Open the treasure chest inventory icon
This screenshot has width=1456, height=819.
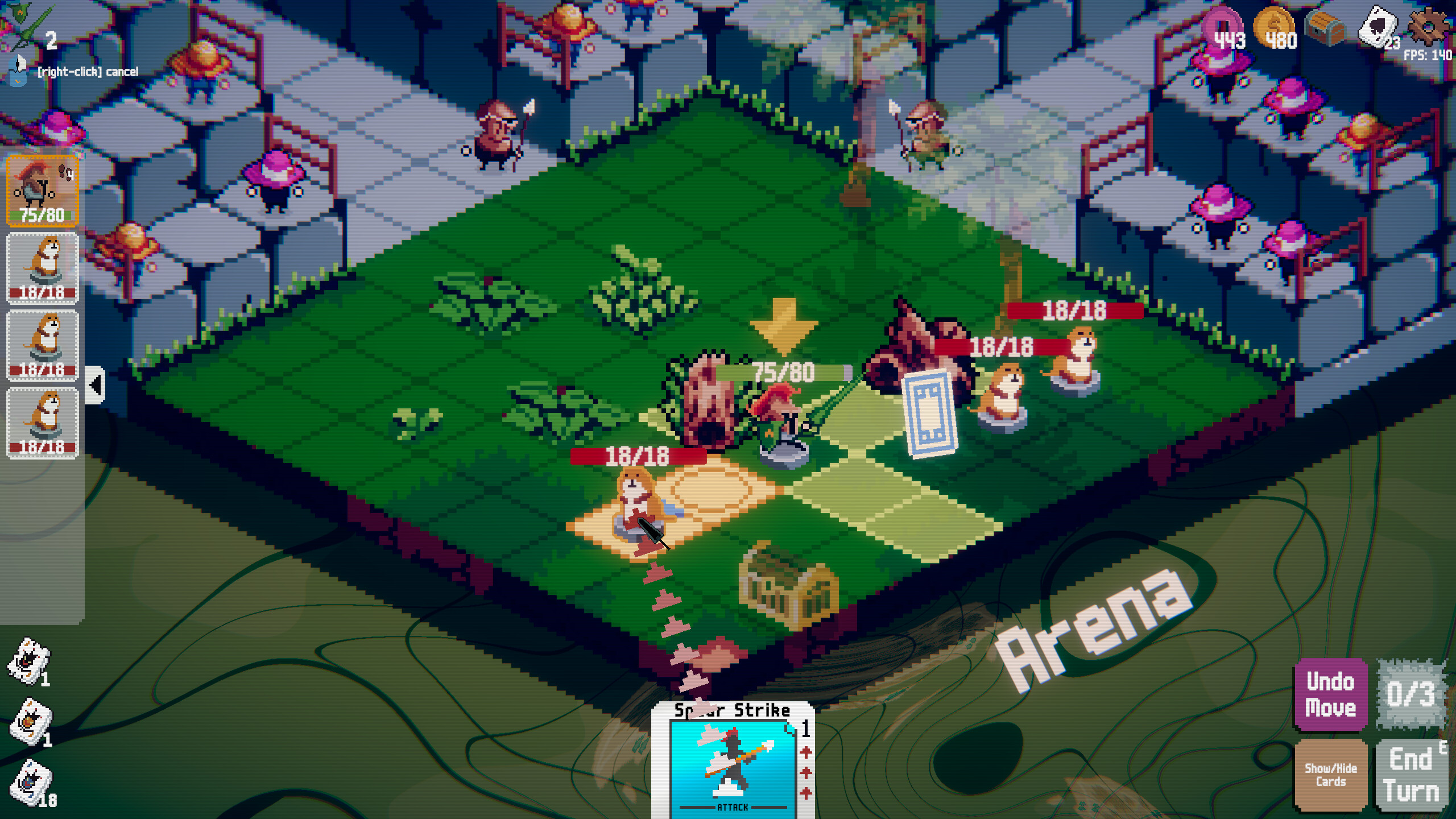tap(1325, 27)
